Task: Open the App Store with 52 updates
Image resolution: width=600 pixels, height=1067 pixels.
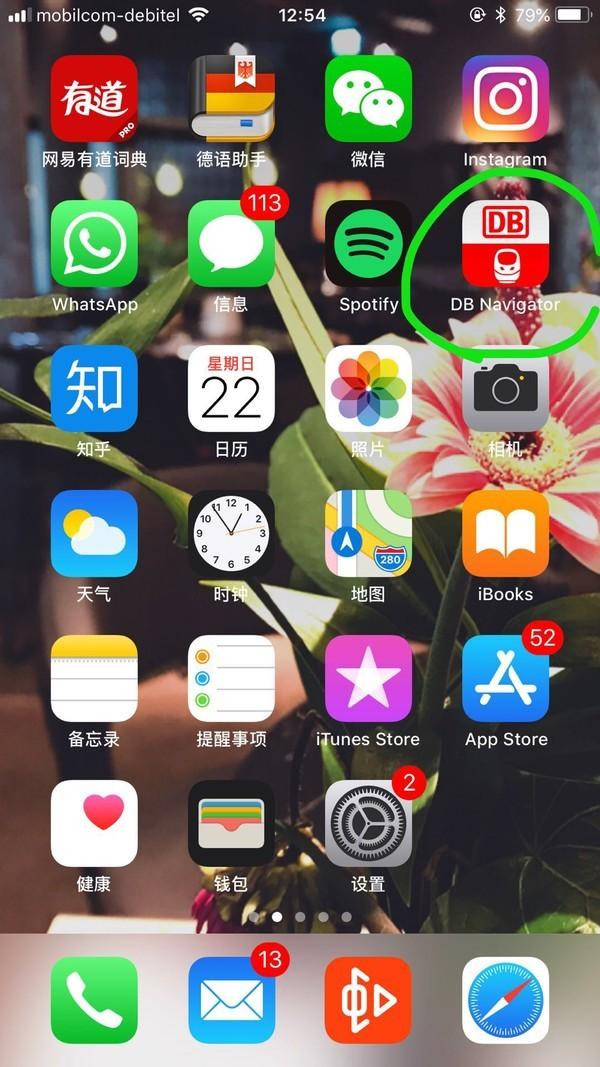Action: click(505, 678)
